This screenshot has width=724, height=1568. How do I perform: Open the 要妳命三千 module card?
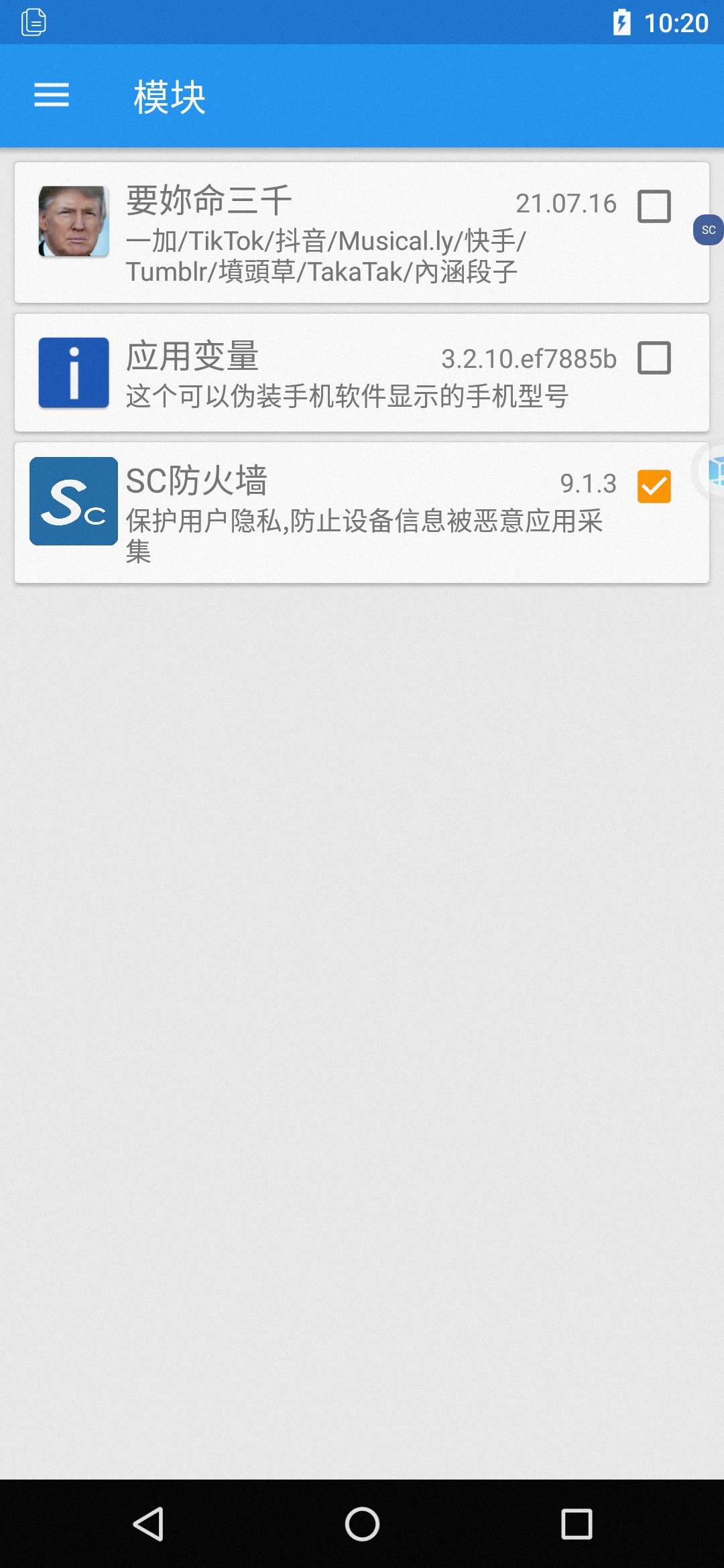coord(362,233)
